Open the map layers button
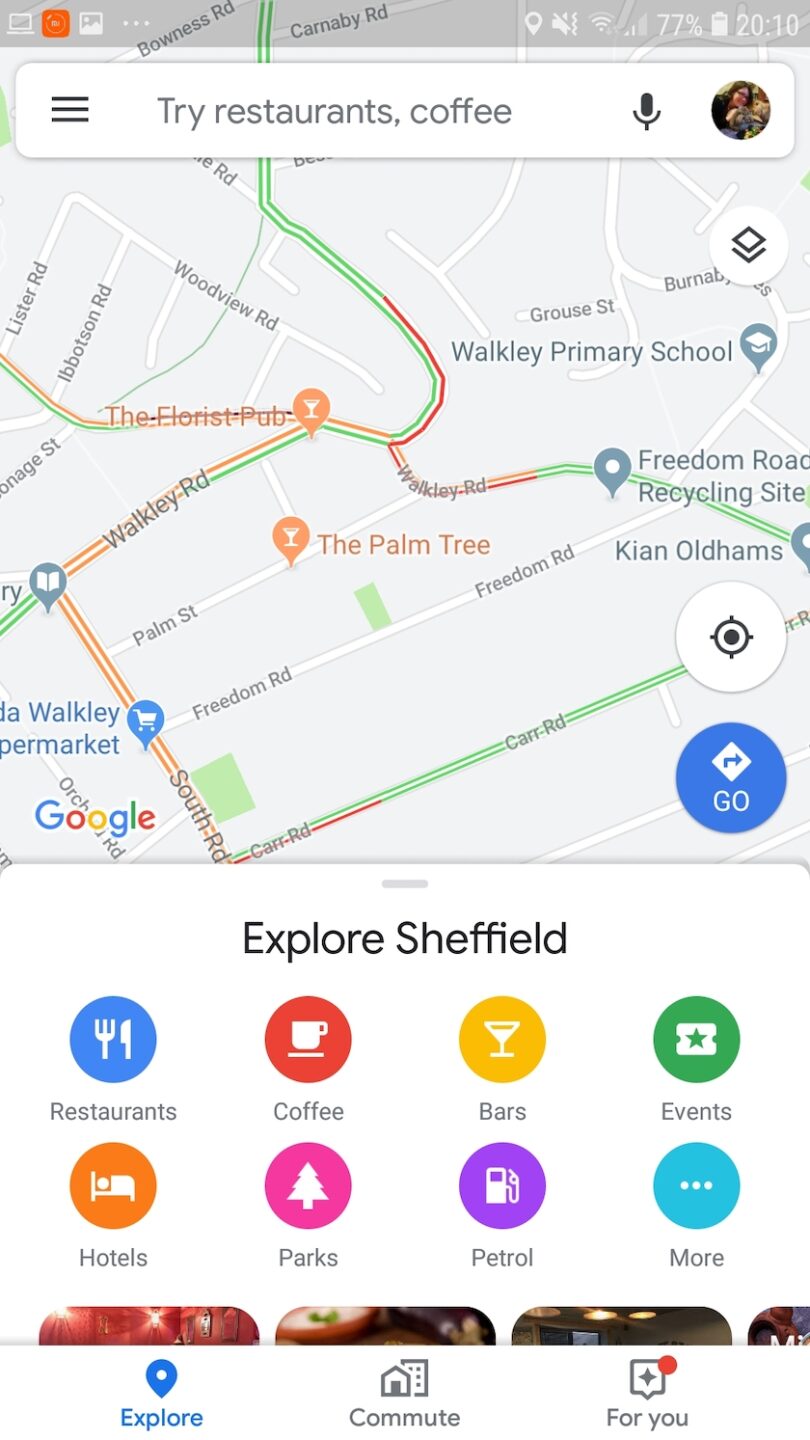 [749, 245]
